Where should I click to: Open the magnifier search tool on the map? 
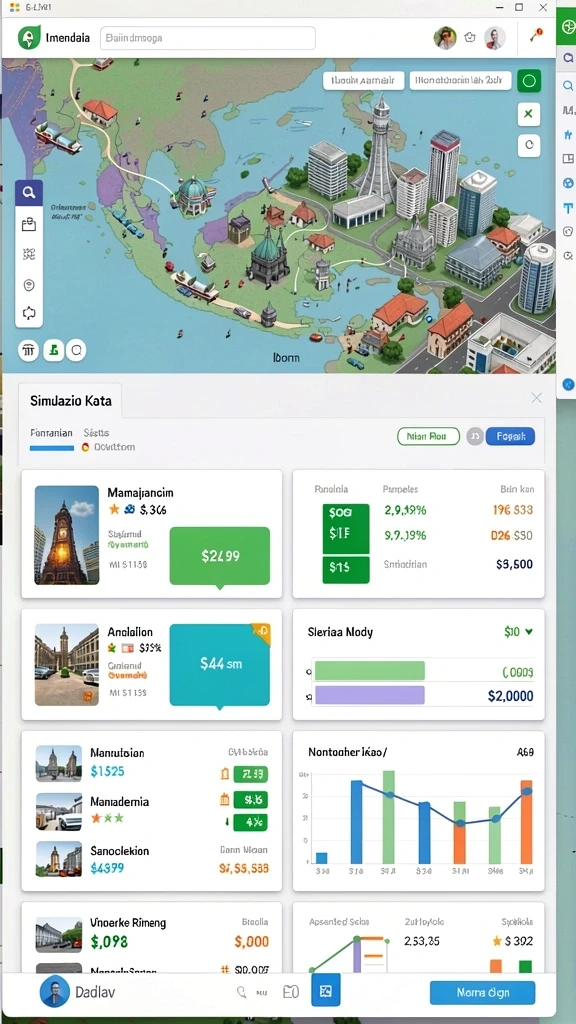(x=29, y=193)
